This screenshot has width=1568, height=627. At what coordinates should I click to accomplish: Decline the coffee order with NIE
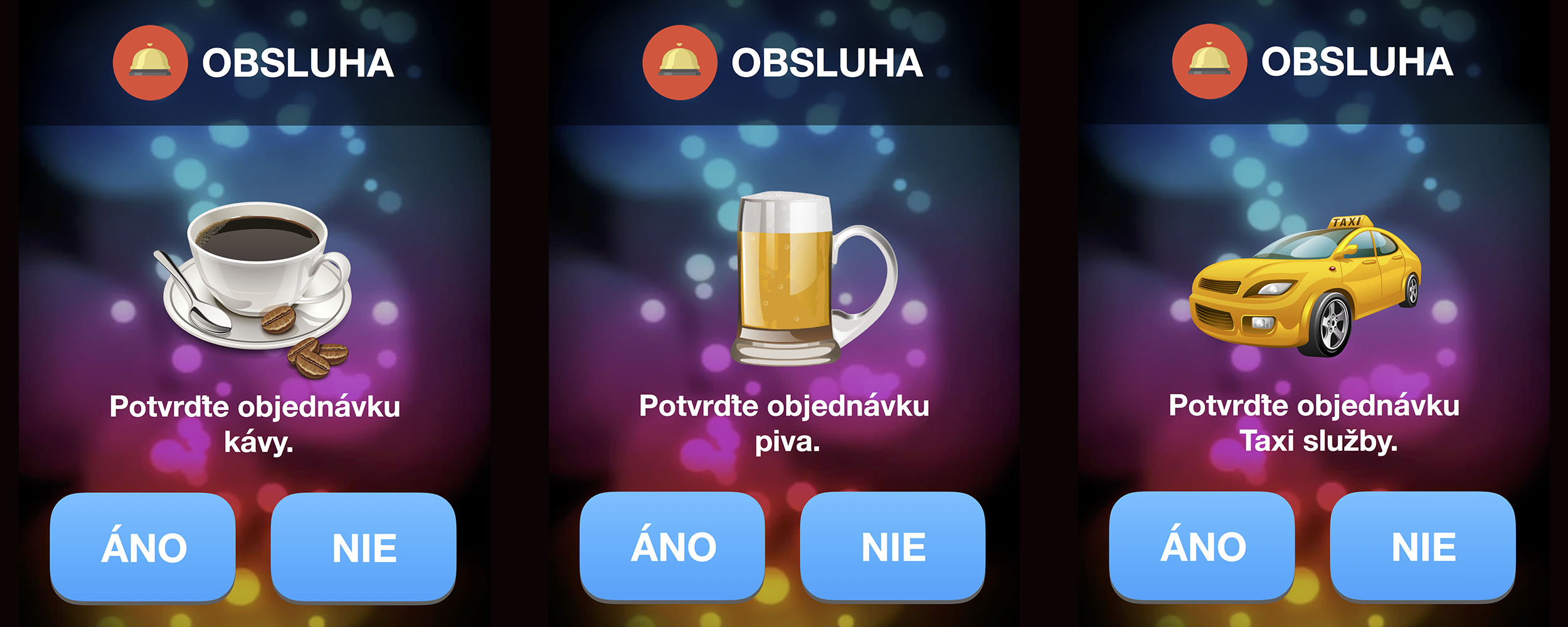364,547
